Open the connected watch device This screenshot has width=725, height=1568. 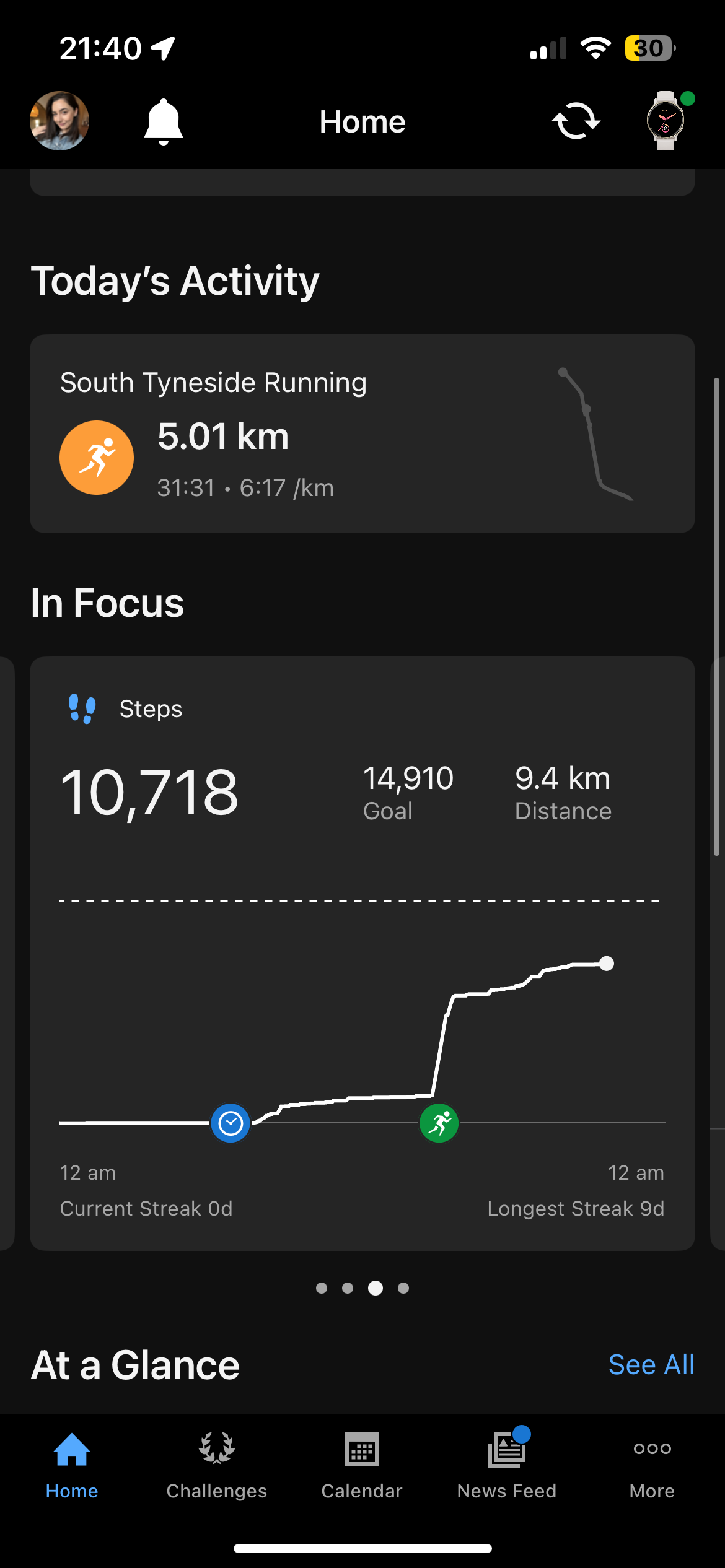click(x=666, y=121)
